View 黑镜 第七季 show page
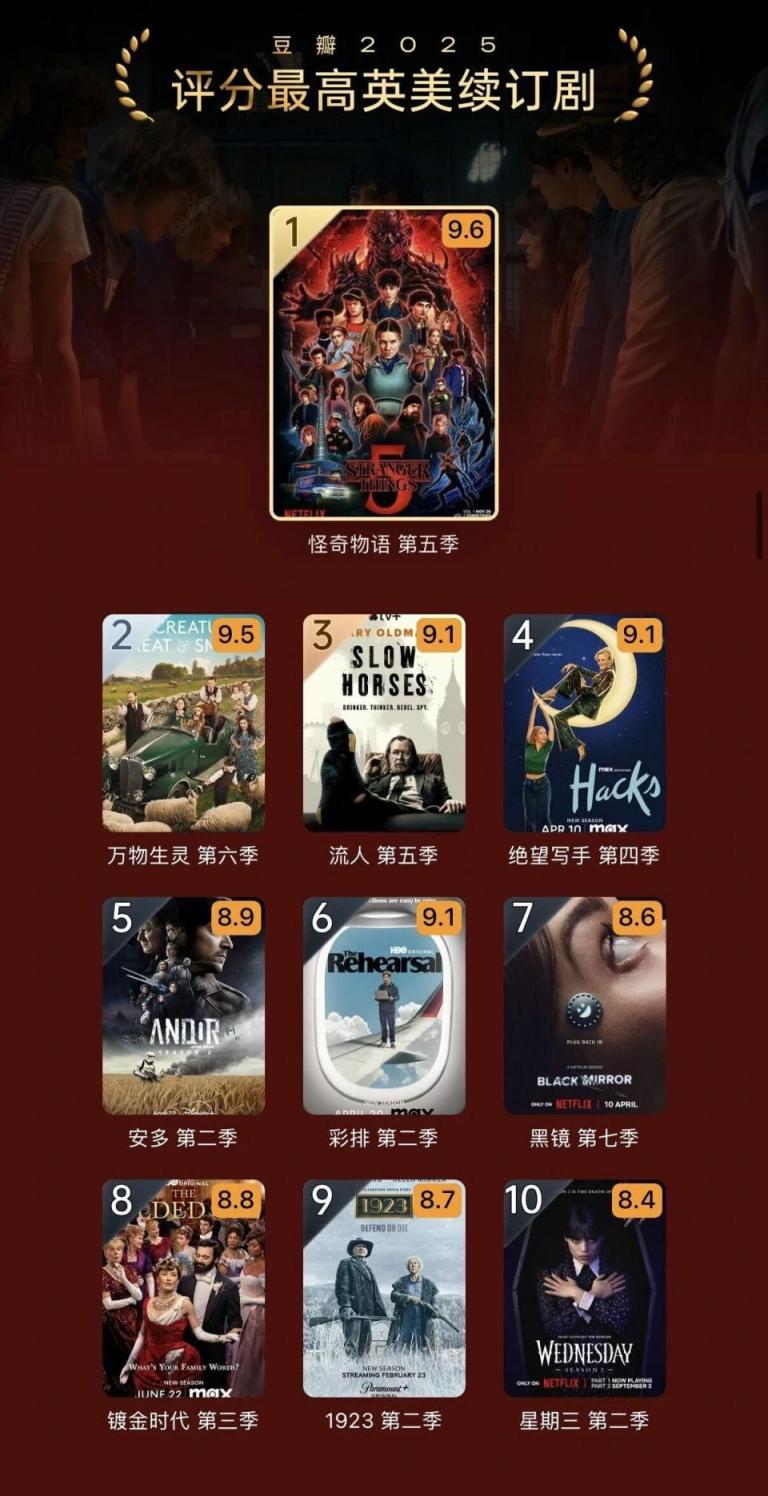Screen dimensions: 768x1496 pyautogui.click(x=585, y=1006)
